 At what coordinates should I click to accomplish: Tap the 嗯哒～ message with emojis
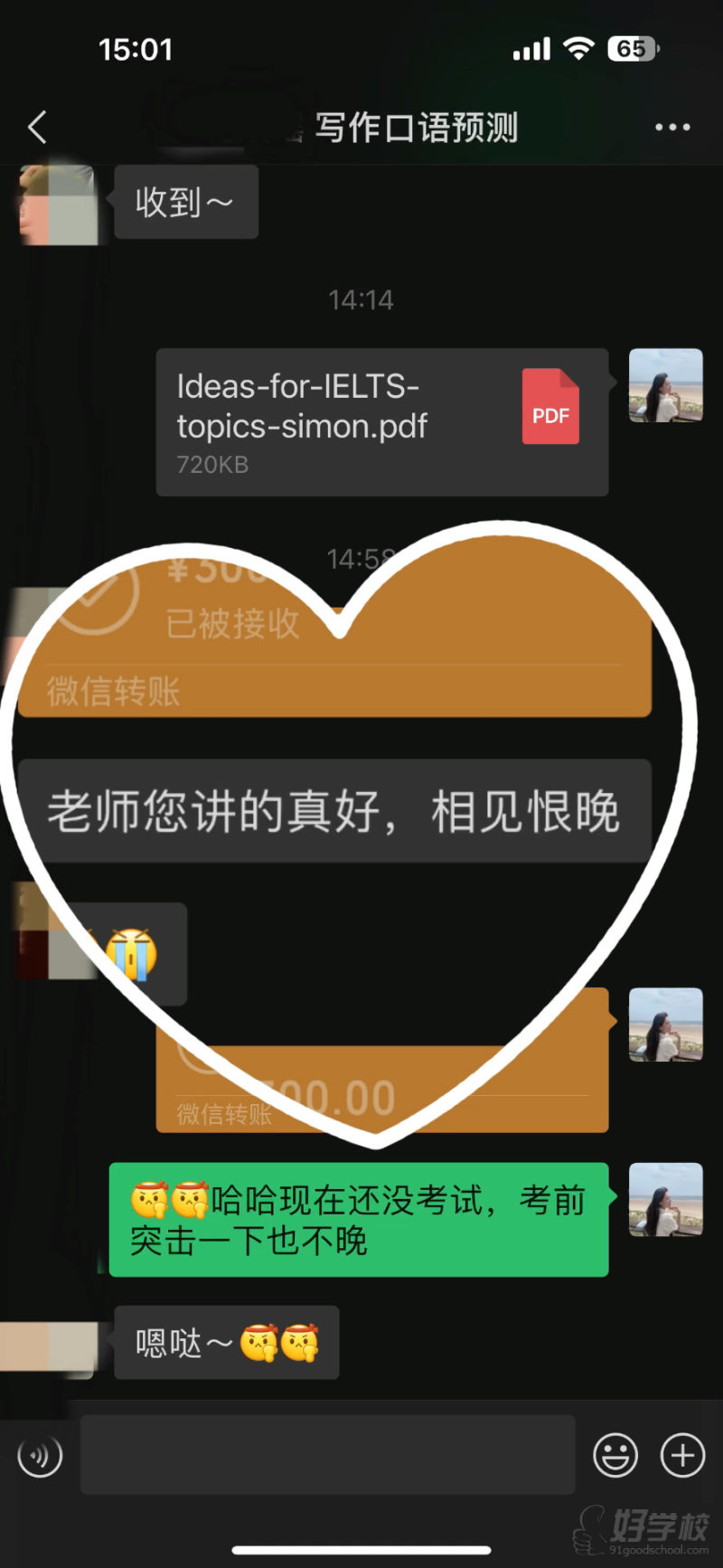point(226,1344)
